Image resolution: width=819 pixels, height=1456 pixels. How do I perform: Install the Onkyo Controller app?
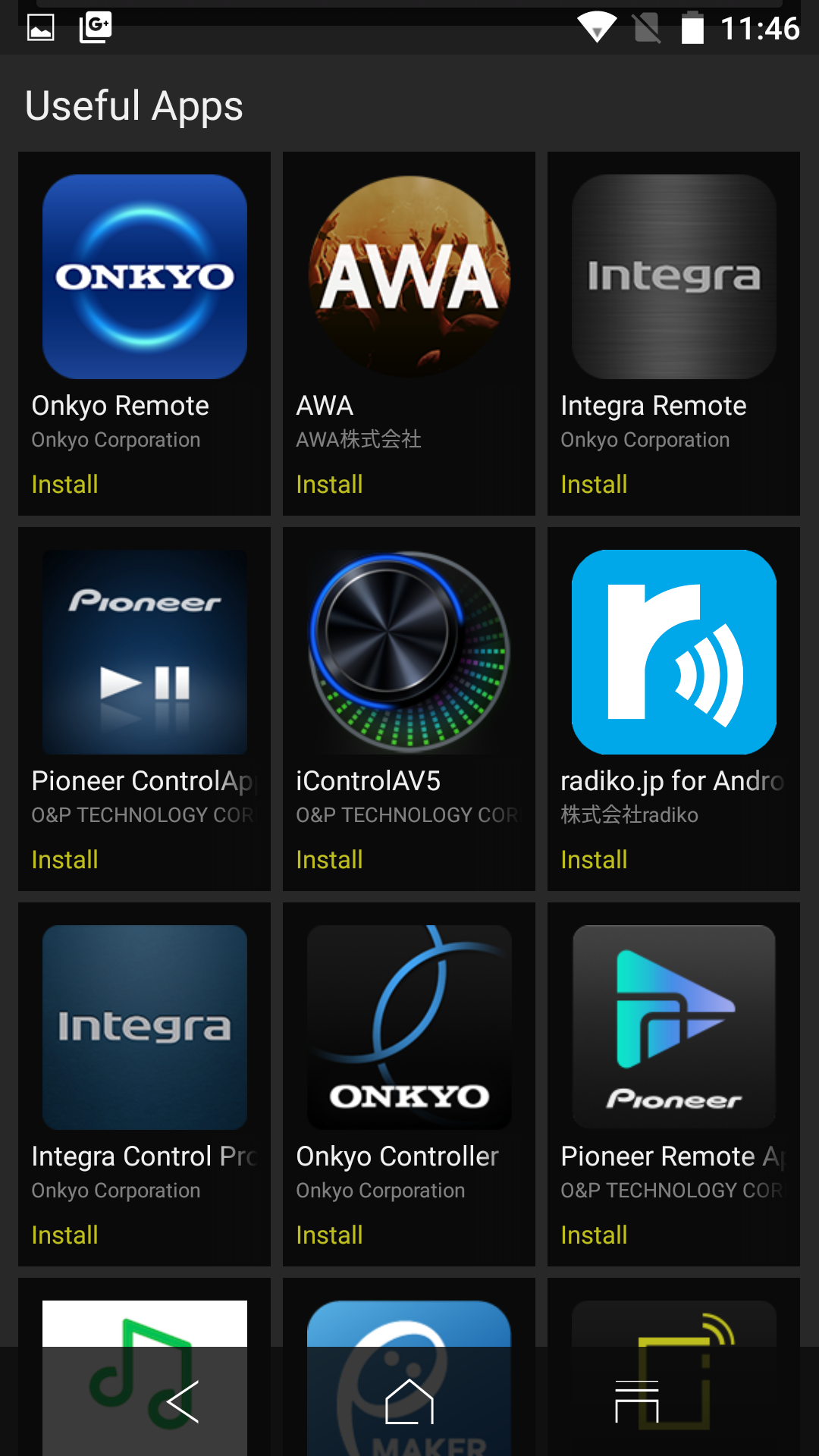click(x=329, y=1235)
